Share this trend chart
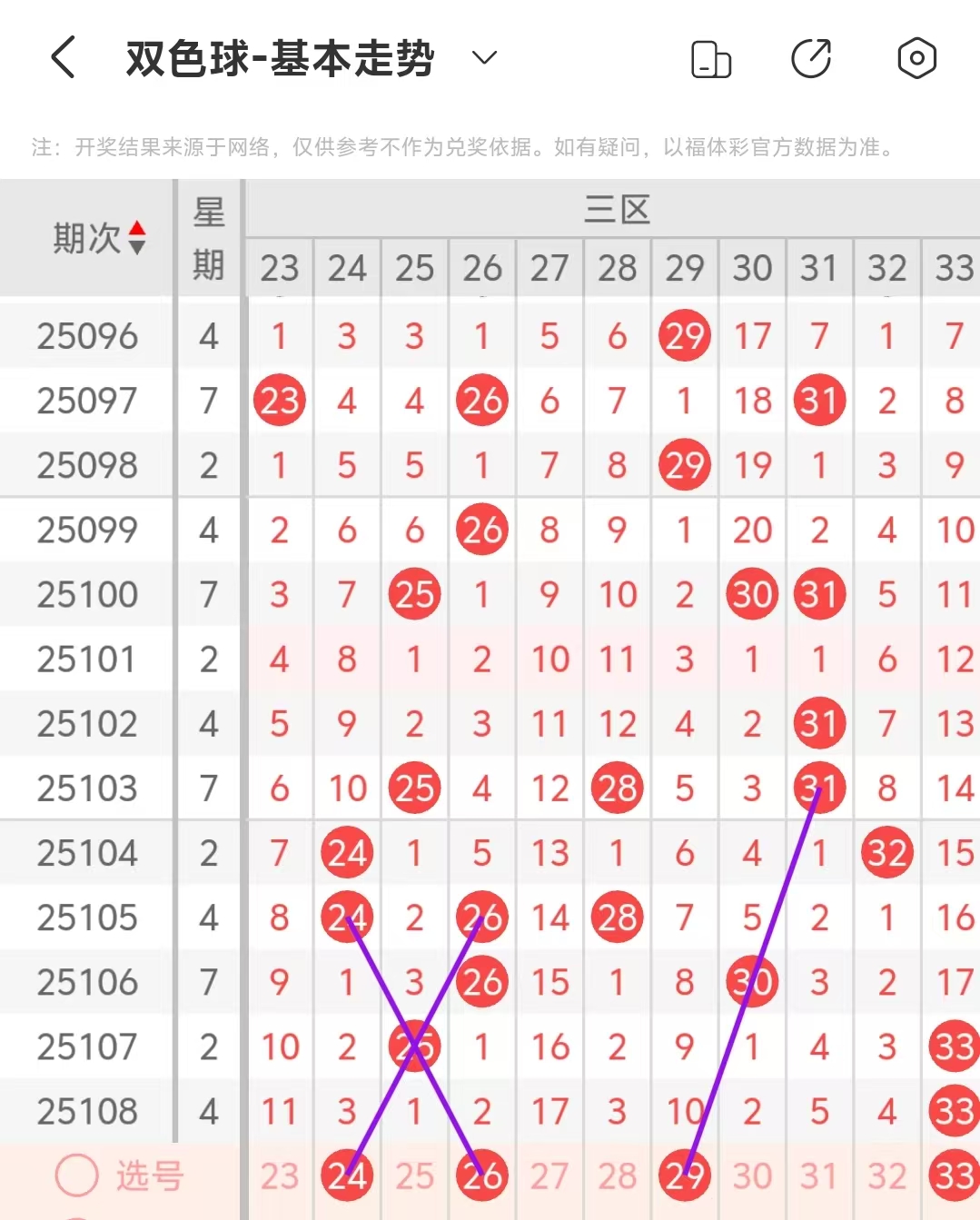This screenshot has width=980, height=1220. [812, 59]
